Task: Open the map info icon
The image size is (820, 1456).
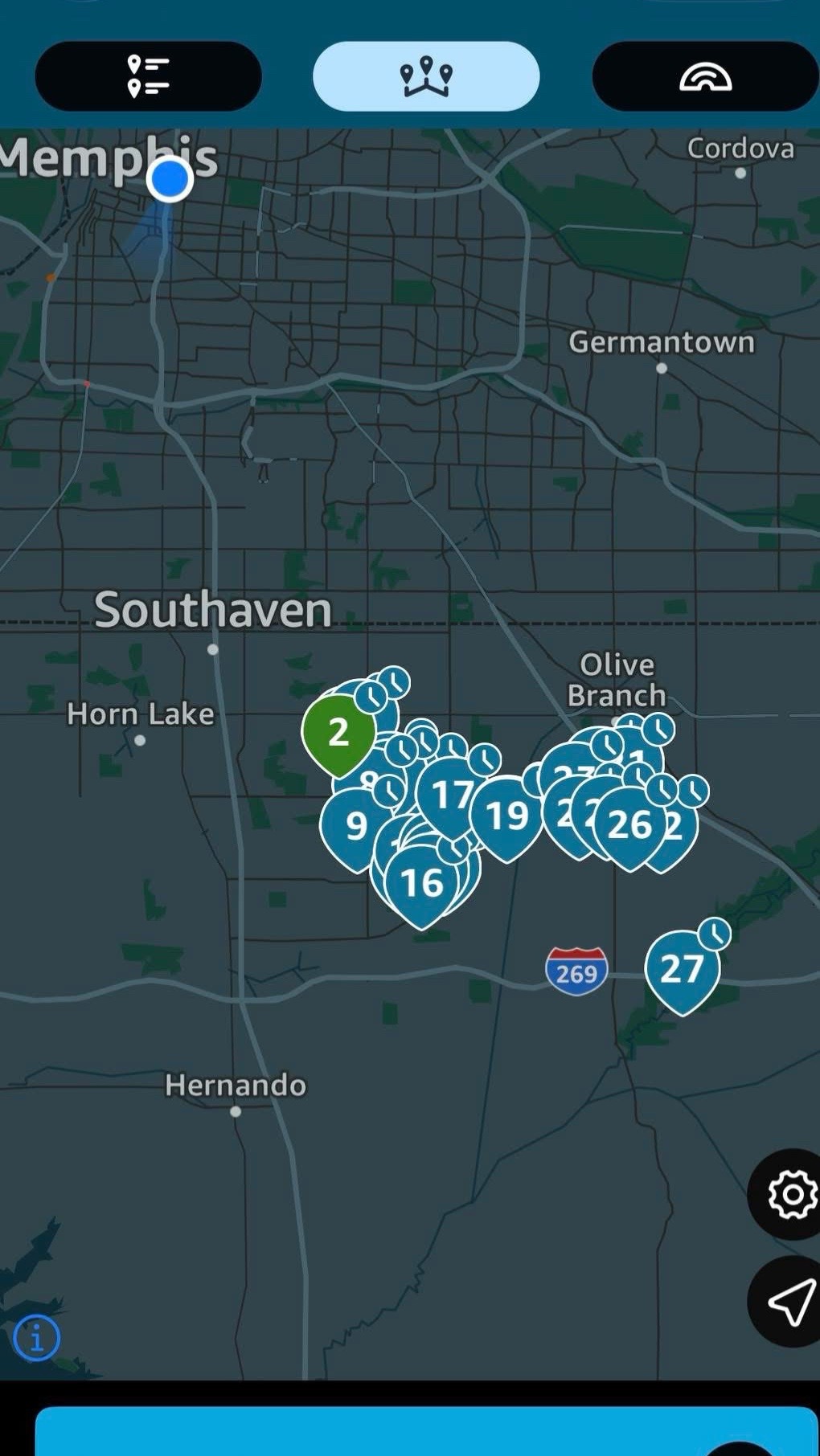Action: 36,1338
